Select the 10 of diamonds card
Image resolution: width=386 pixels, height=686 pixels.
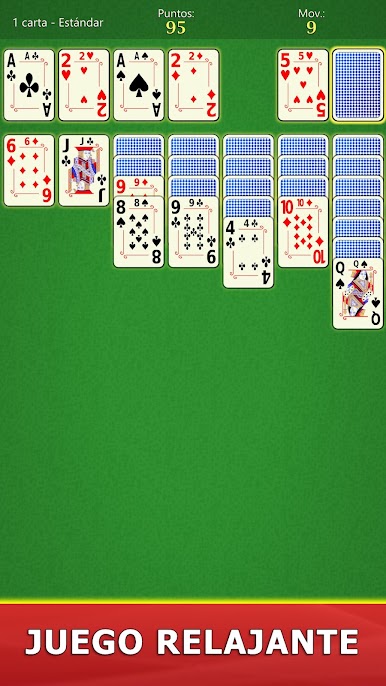point(303,232)
